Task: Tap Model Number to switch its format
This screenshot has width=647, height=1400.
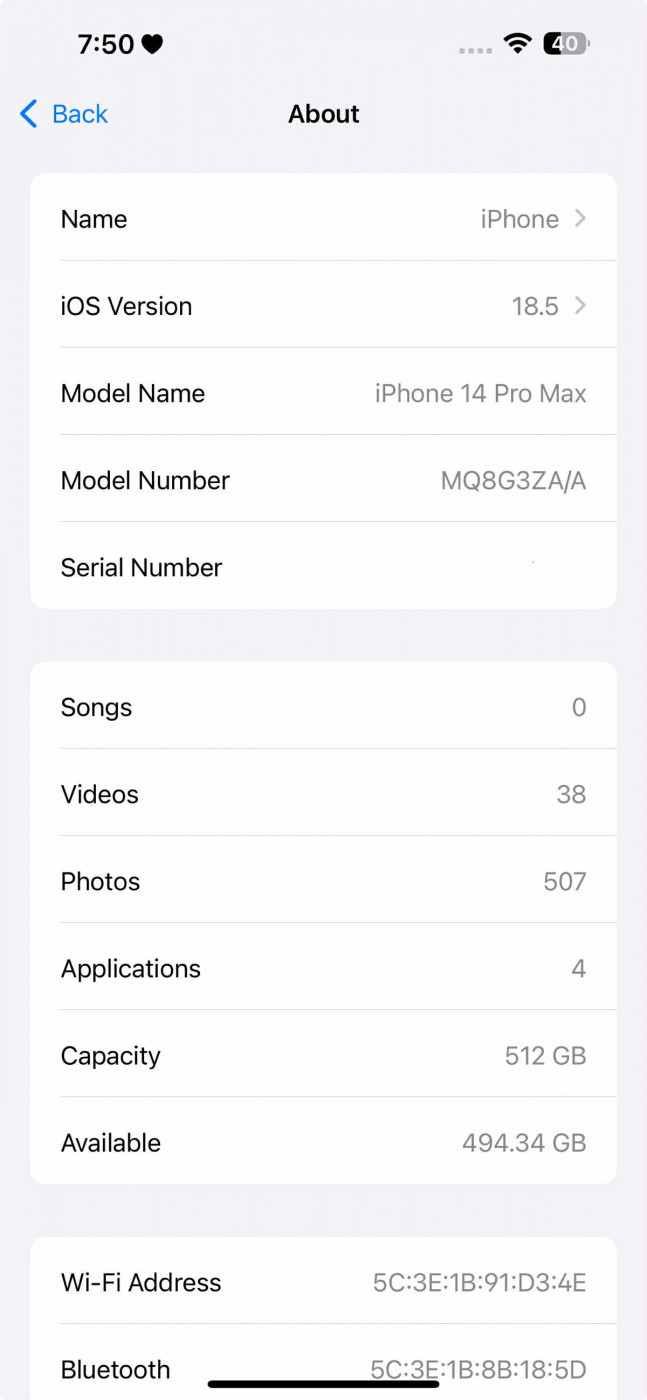Action: pos(323,480)
